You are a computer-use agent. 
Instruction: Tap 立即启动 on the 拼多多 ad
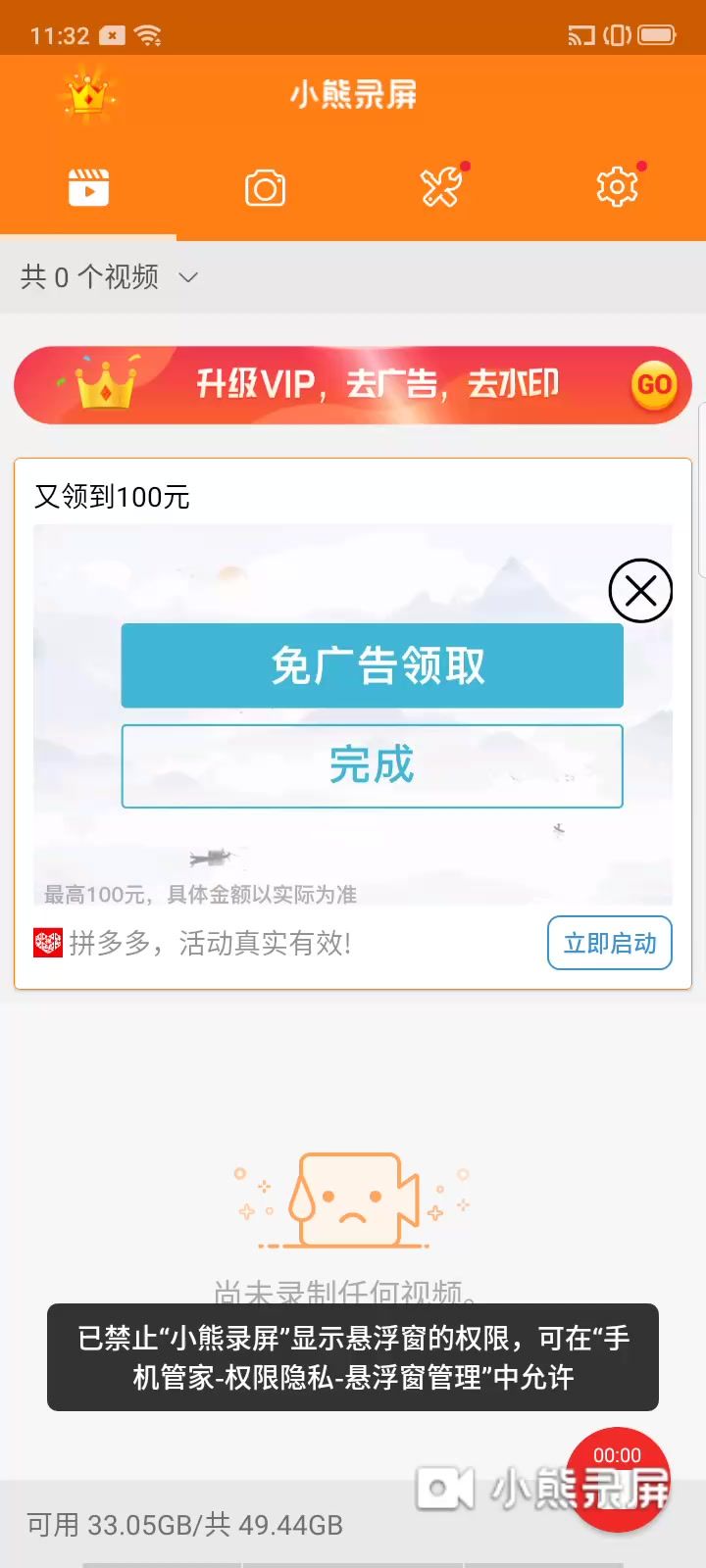(x=610, y=943)
